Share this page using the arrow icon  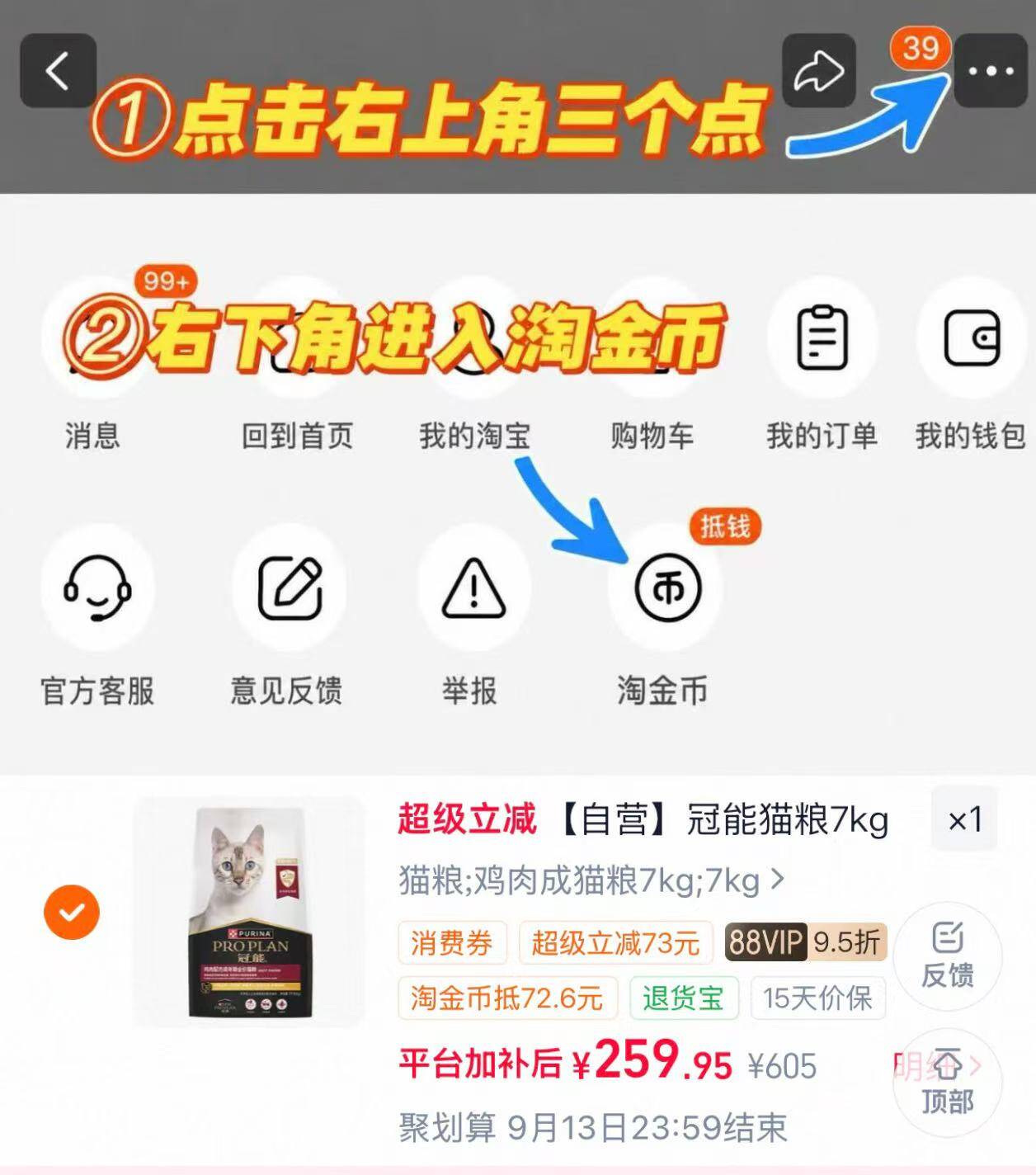pos(818,71)
